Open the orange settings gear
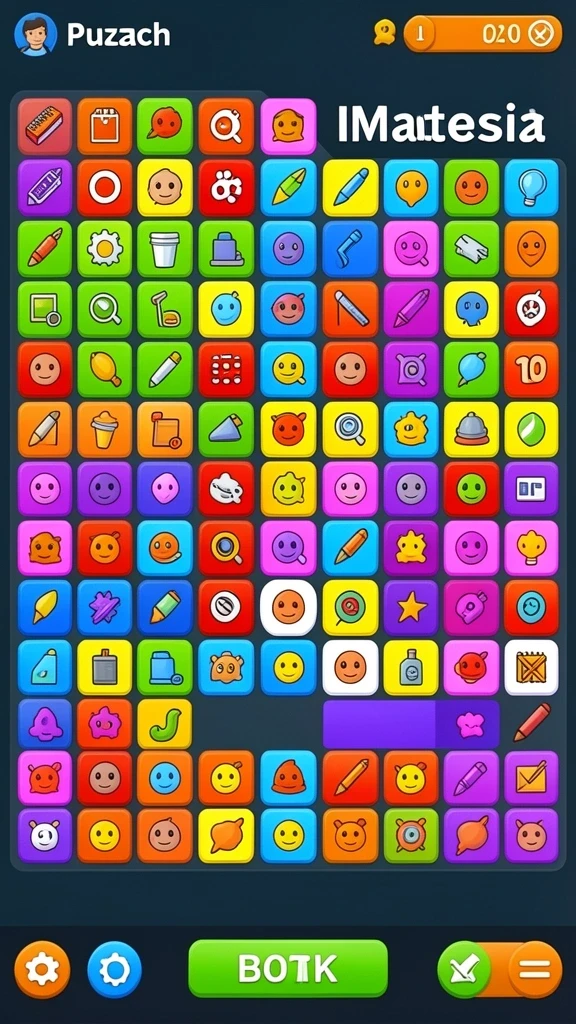The image size is (576, 1024). (x=42, y=969)
